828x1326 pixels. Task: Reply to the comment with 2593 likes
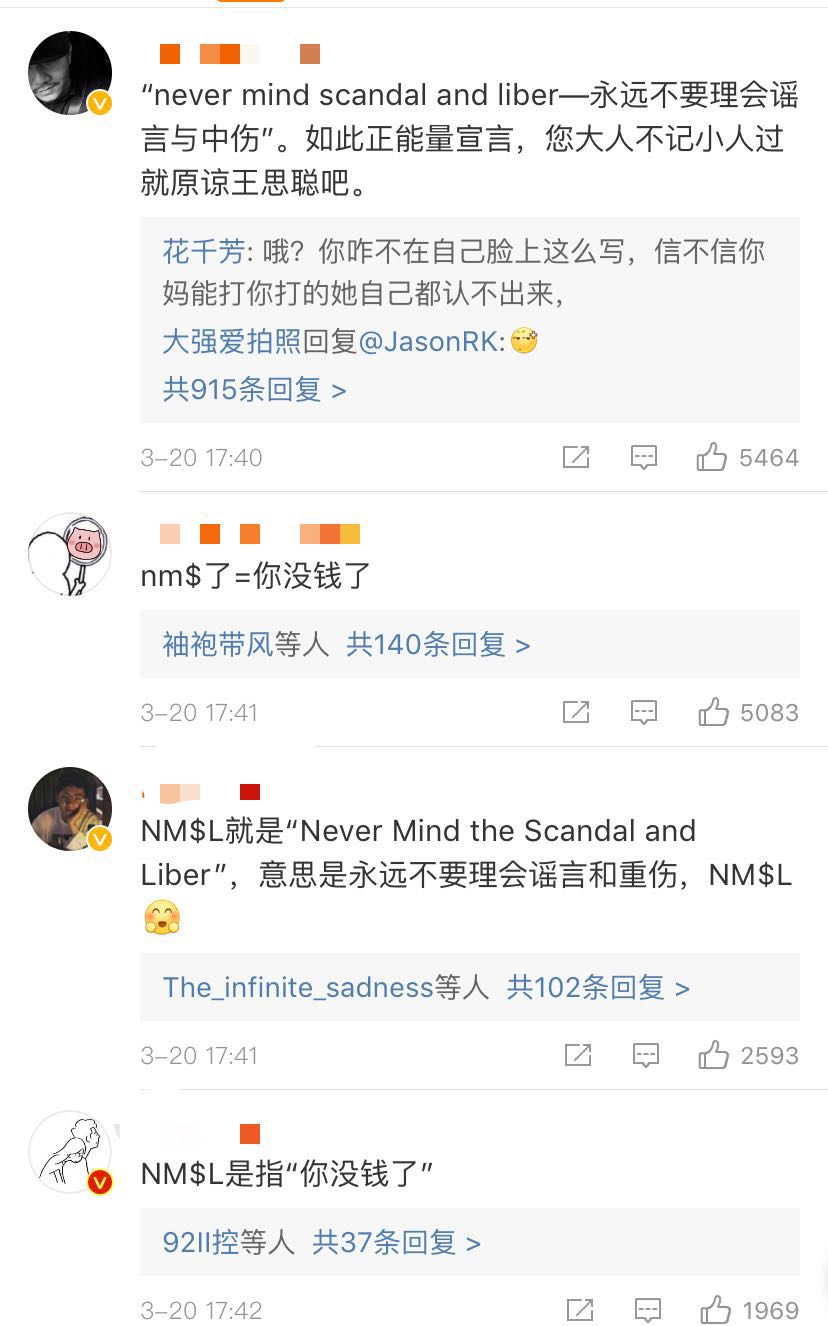646,1056
